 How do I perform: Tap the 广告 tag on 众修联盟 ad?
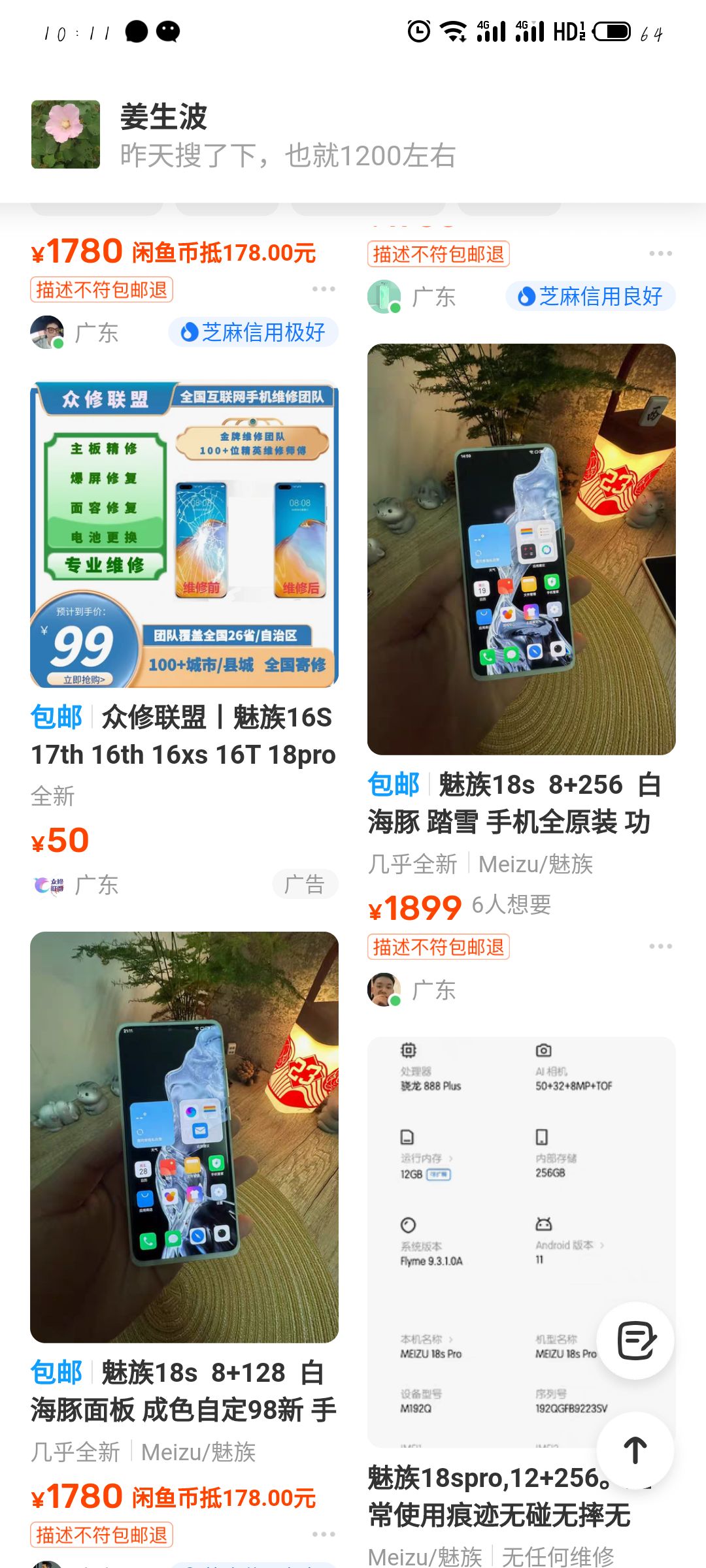305,885
